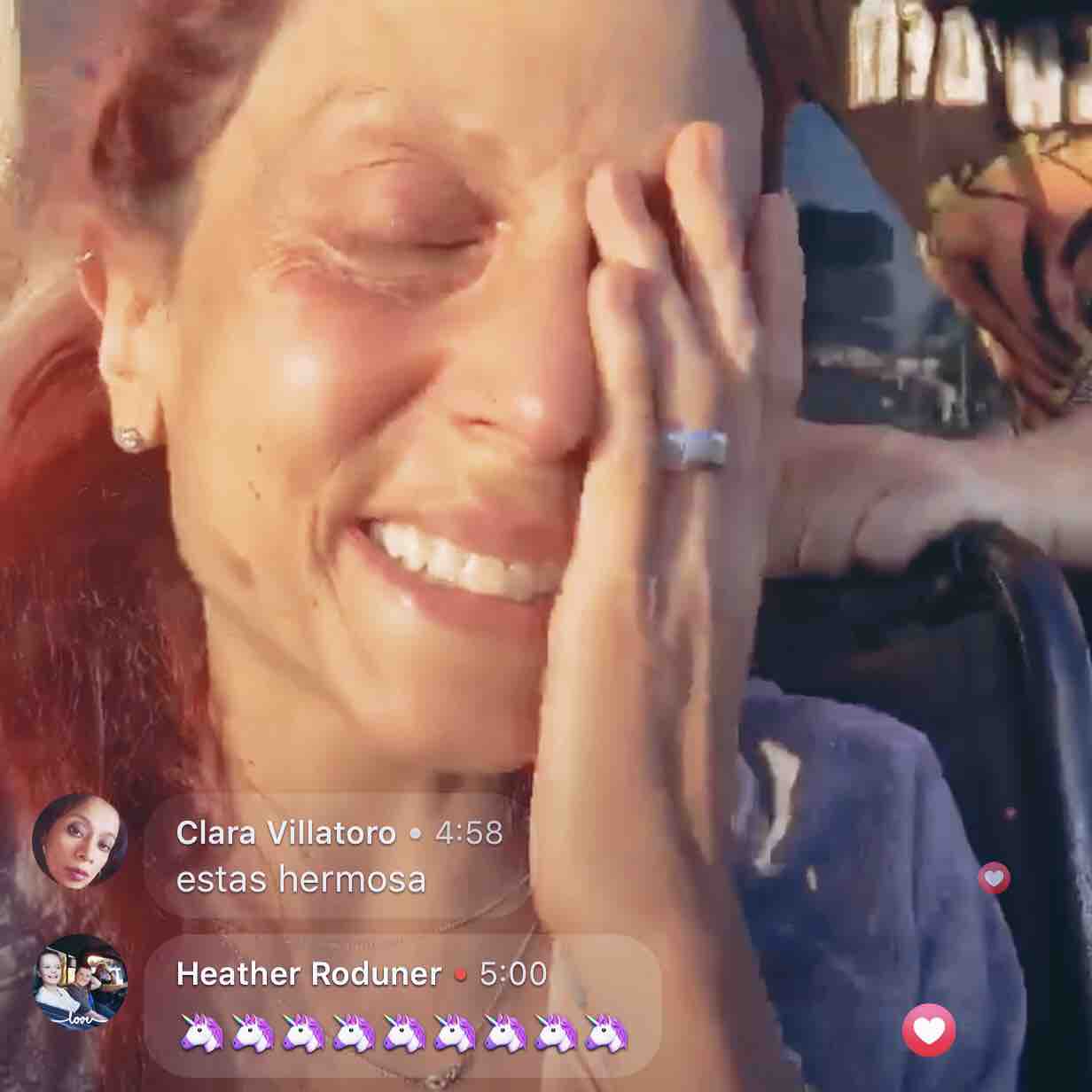
Task: Open Clara Villatoro's profile picture
Action: 79,841
